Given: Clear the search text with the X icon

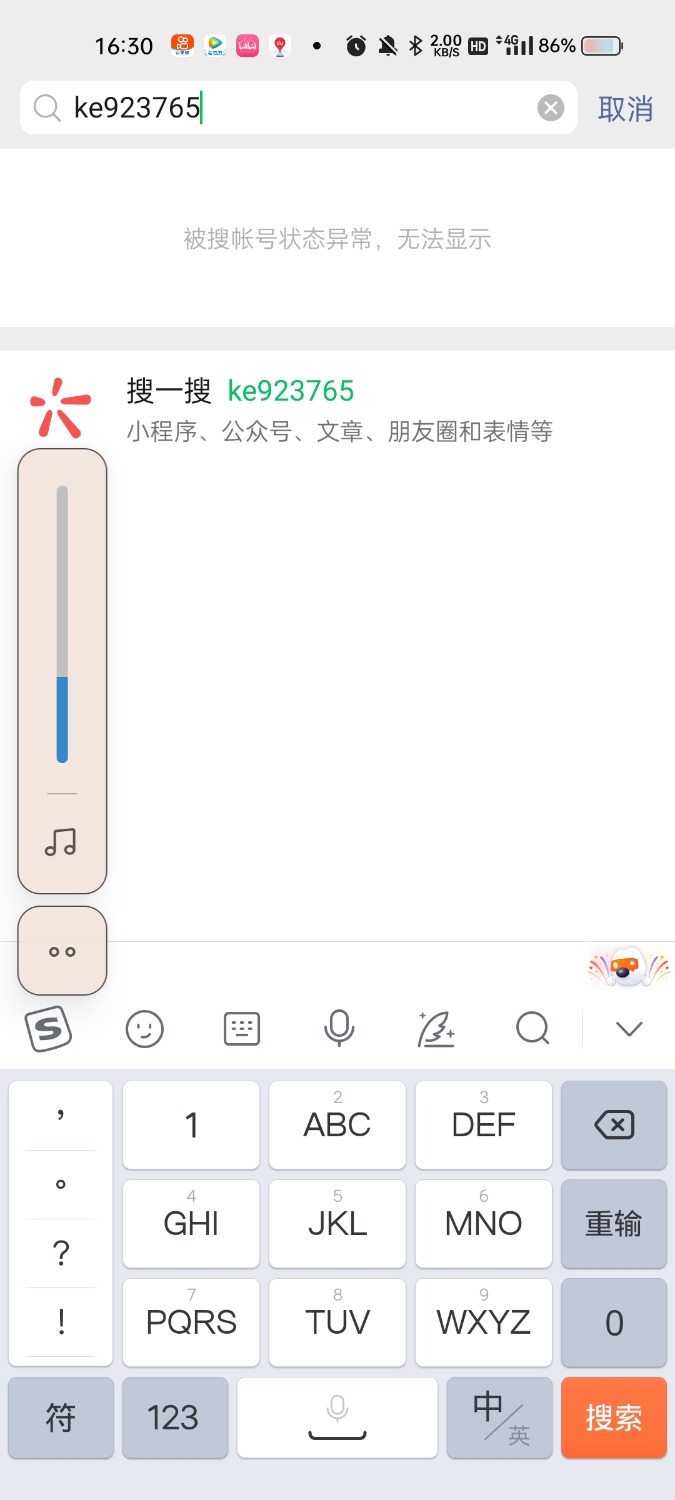Looking at the screenshot, I should click(x=551, y=108).
